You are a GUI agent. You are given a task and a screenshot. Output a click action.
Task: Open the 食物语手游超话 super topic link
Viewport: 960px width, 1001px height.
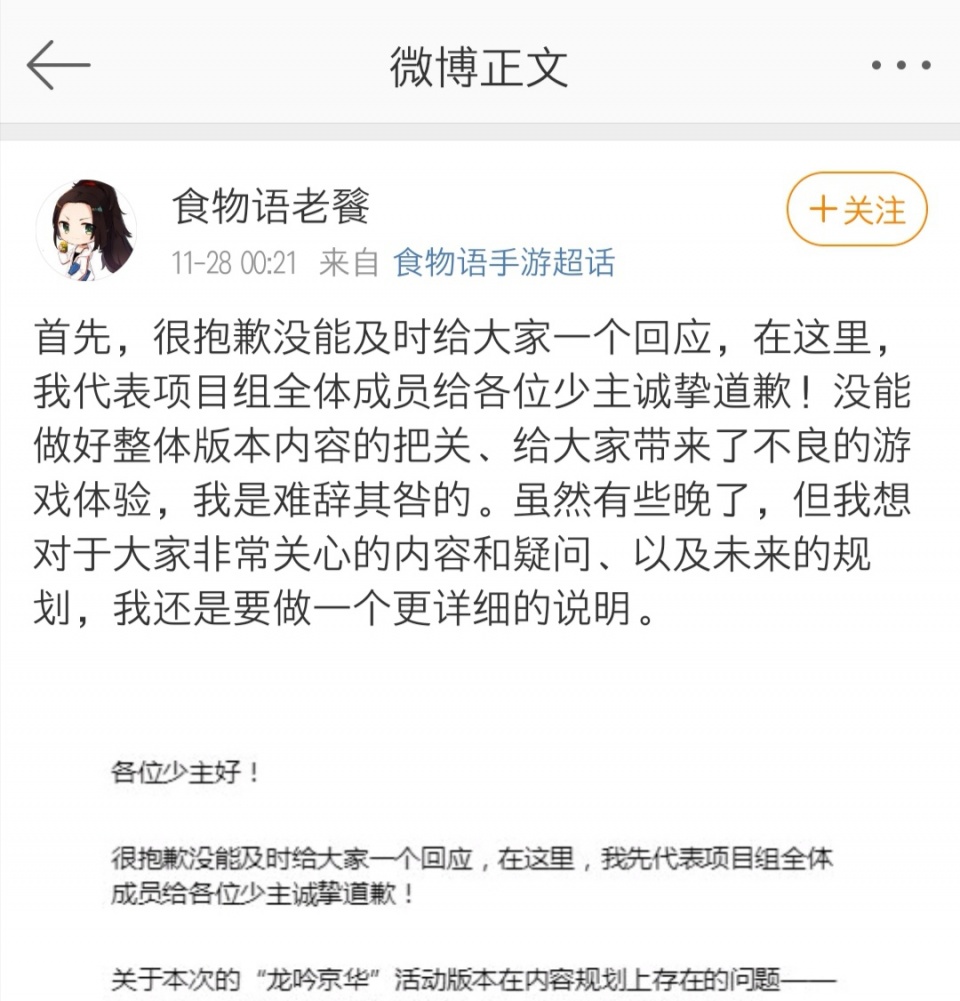(504, 262)
